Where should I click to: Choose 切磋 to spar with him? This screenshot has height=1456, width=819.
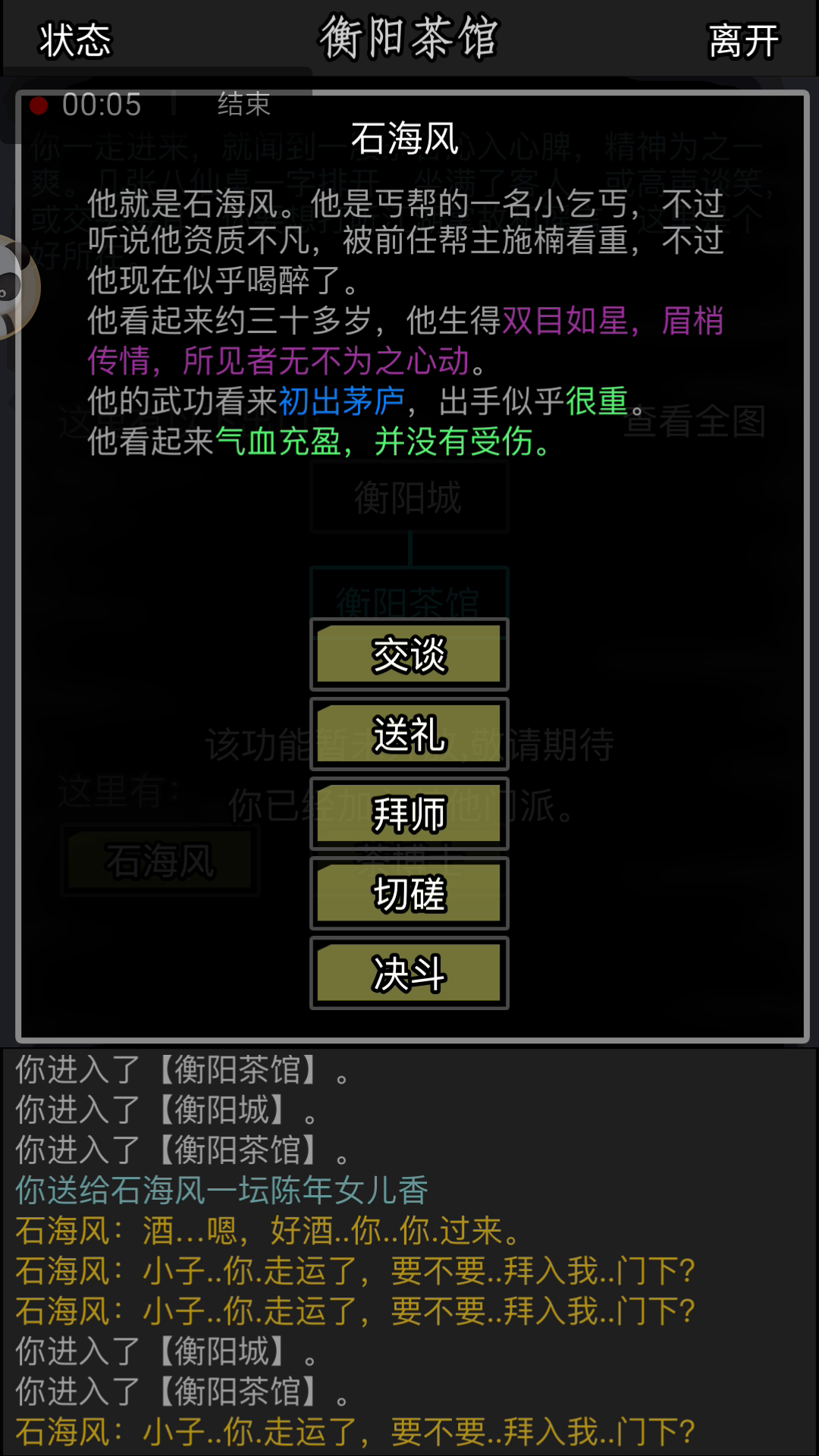pos(409,893)
